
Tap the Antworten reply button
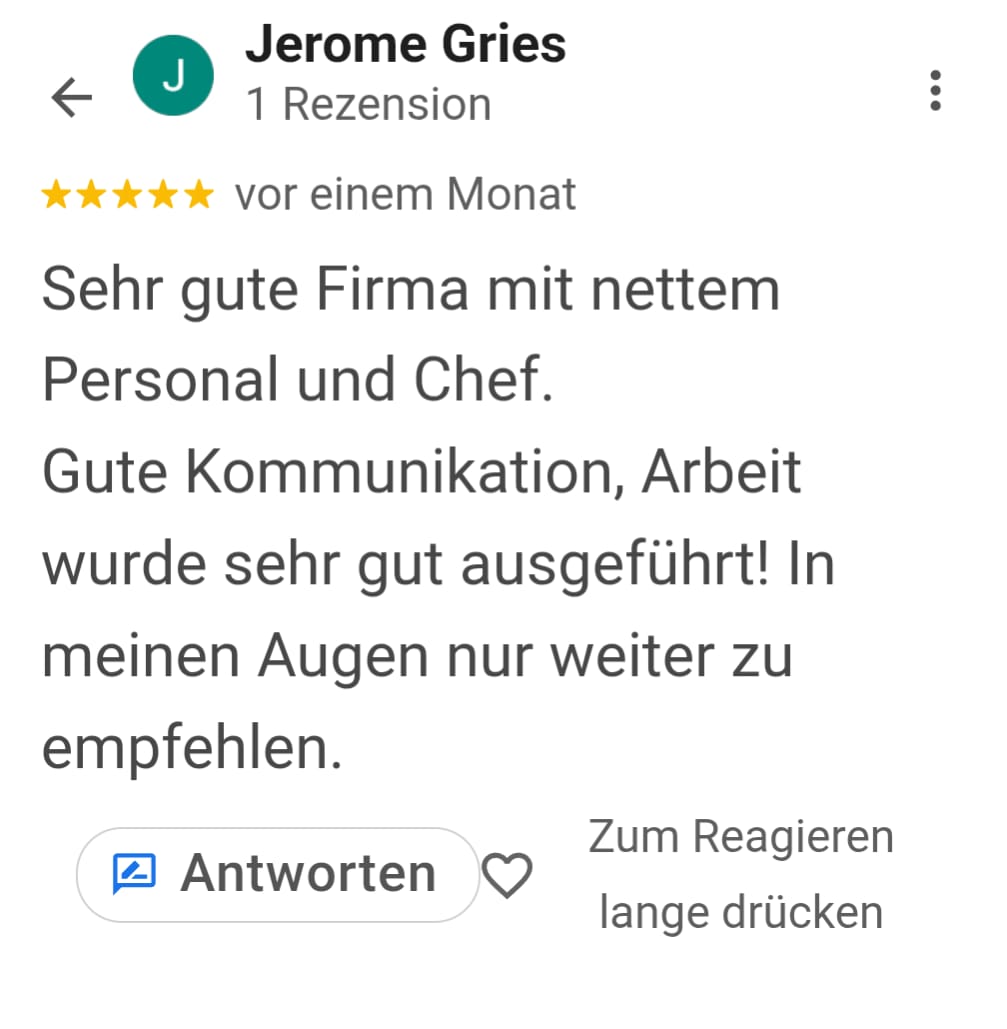277,874
